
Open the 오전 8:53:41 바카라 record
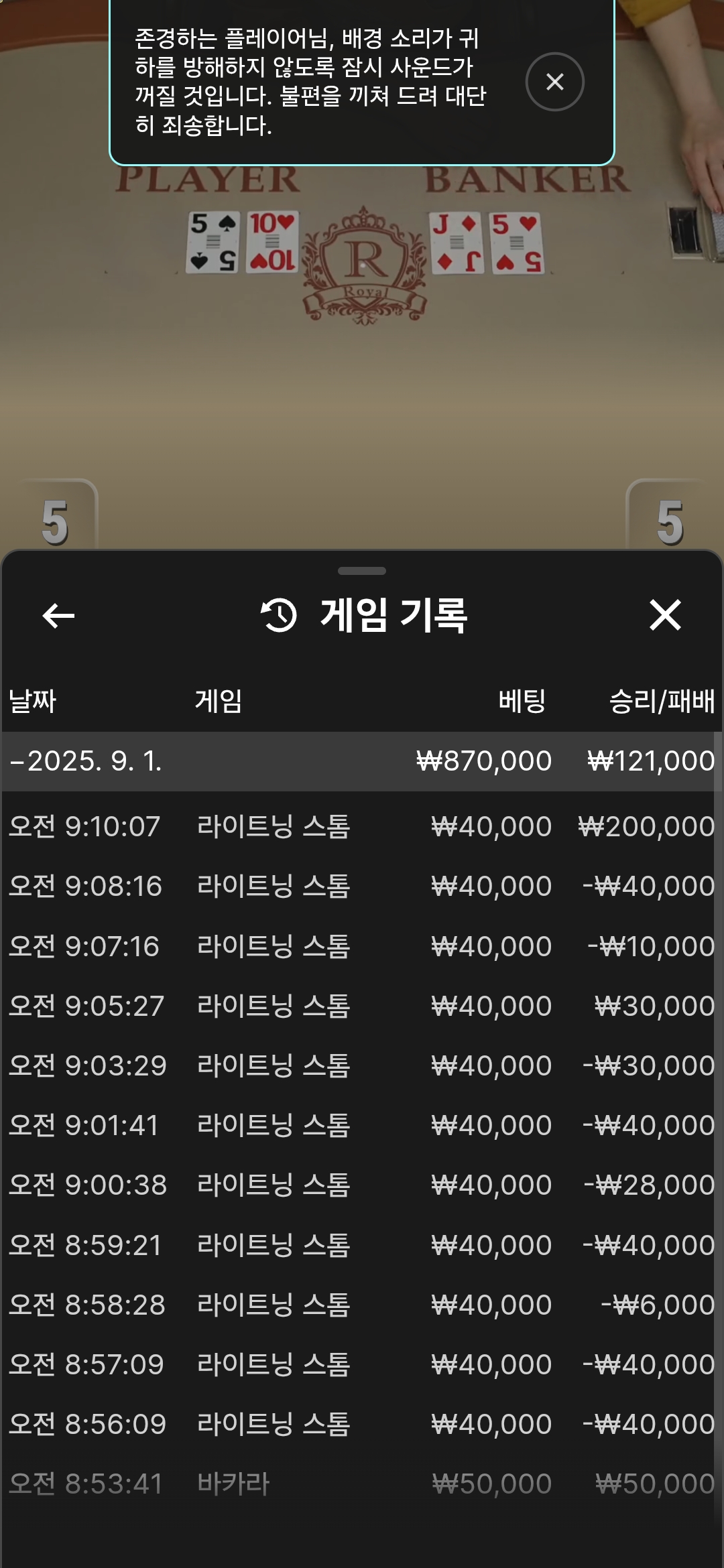(362, 1484)
